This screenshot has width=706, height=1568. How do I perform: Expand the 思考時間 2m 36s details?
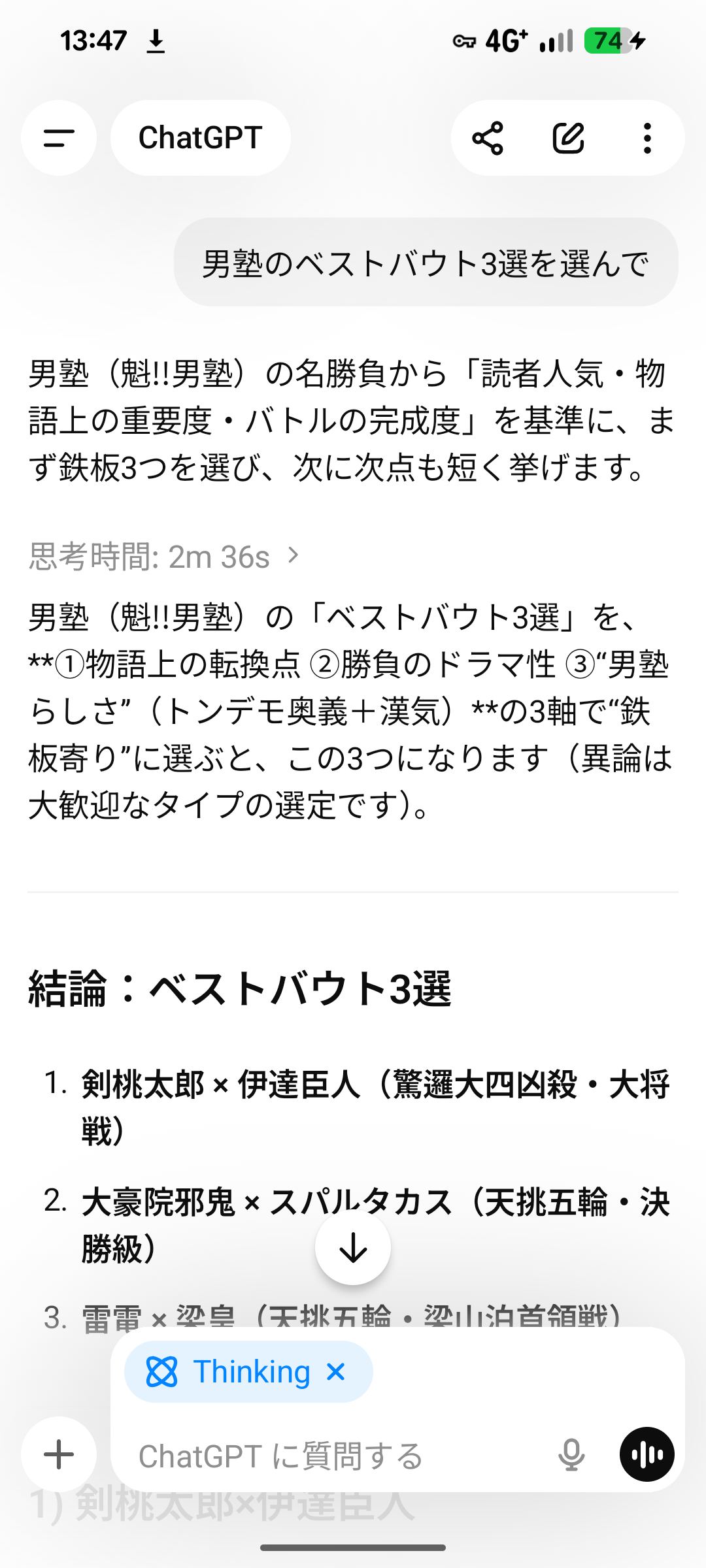pos(165,557)
